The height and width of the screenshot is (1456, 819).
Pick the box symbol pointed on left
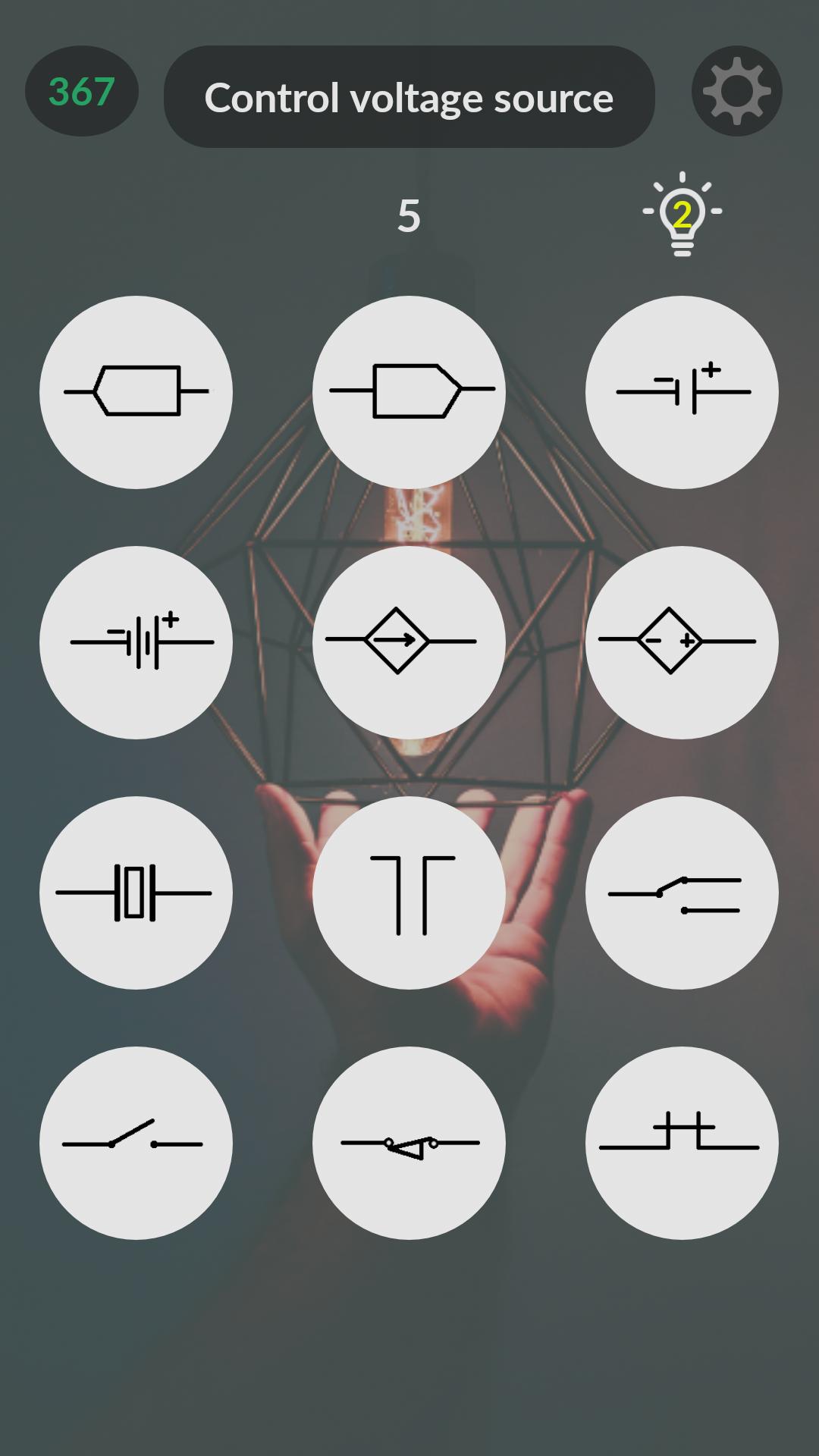(x=136, y=392)
